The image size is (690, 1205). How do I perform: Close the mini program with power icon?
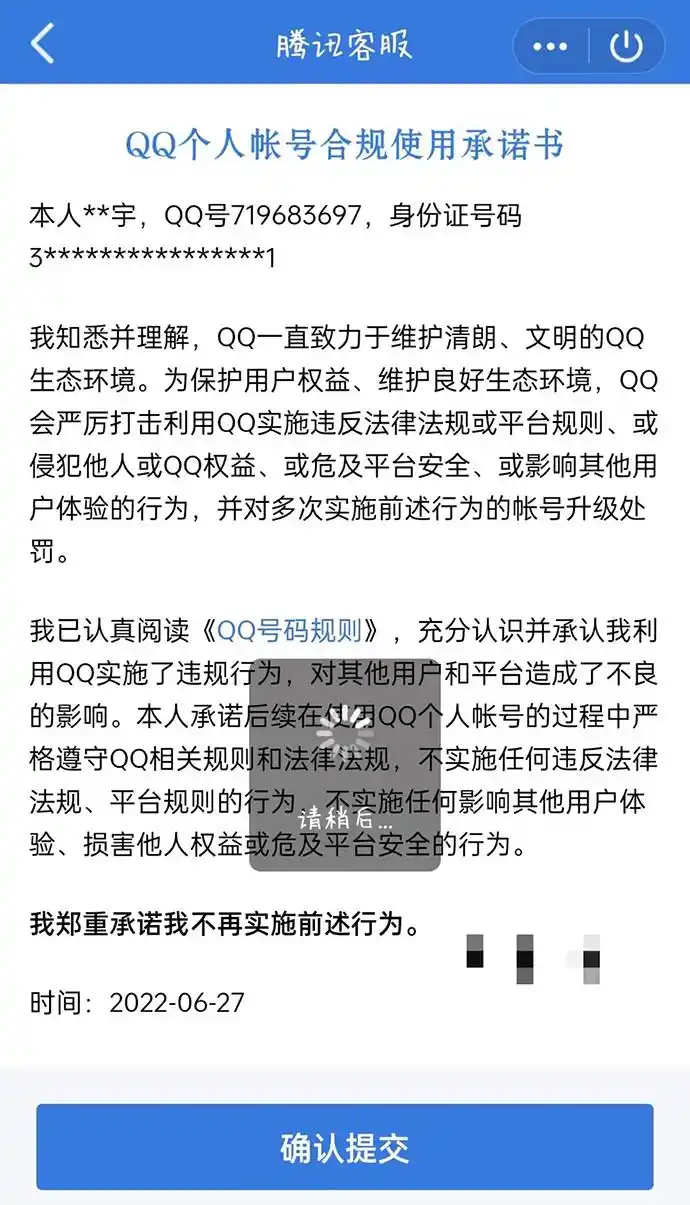click(627, 46)
